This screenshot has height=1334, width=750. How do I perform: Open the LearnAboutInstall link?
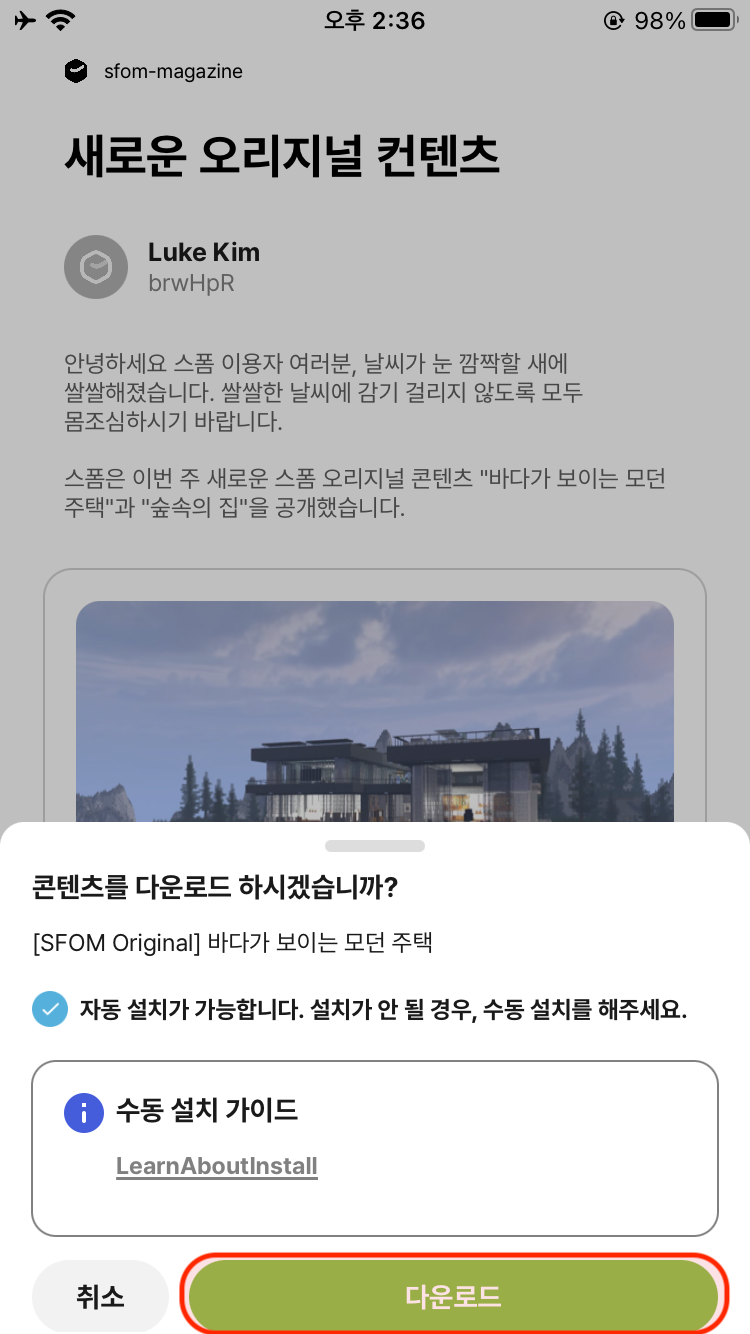217,1166
